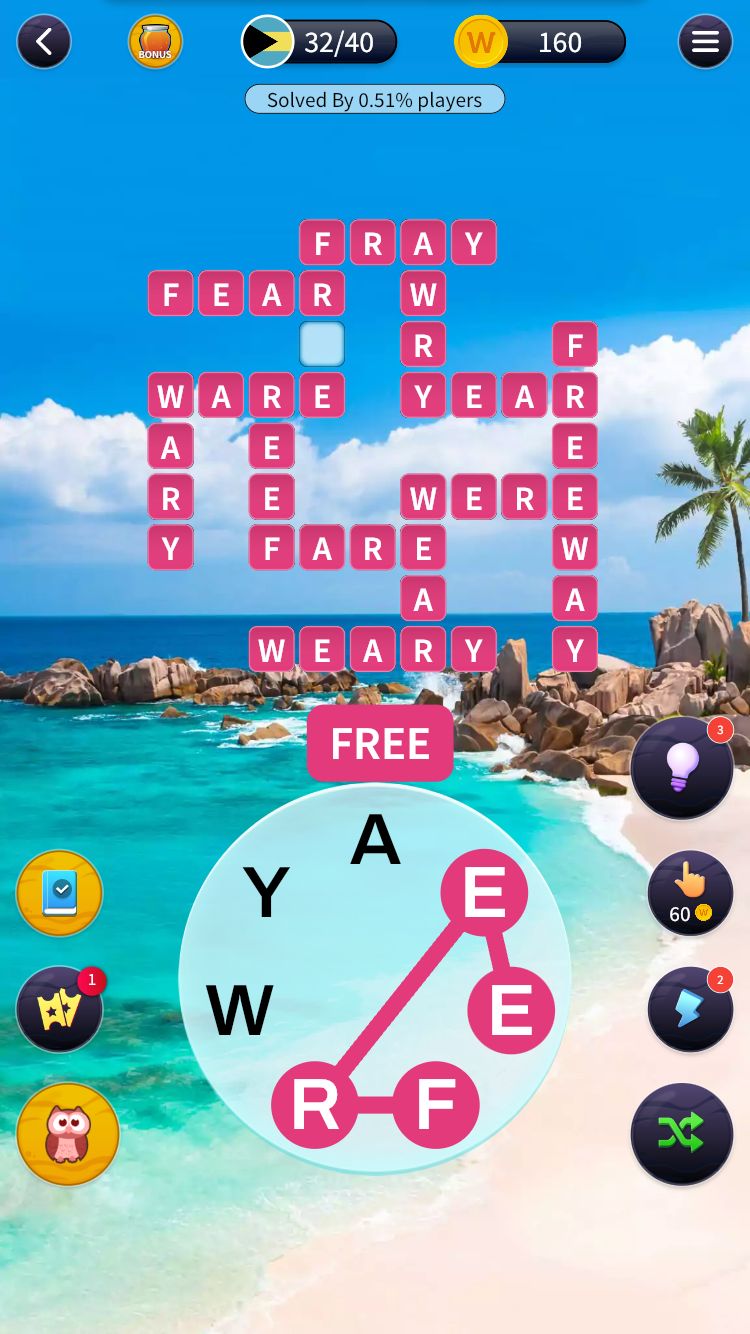Select the empty light-blue puzzle tile
Screen dimensions: 750x1334
coord(322,344)
